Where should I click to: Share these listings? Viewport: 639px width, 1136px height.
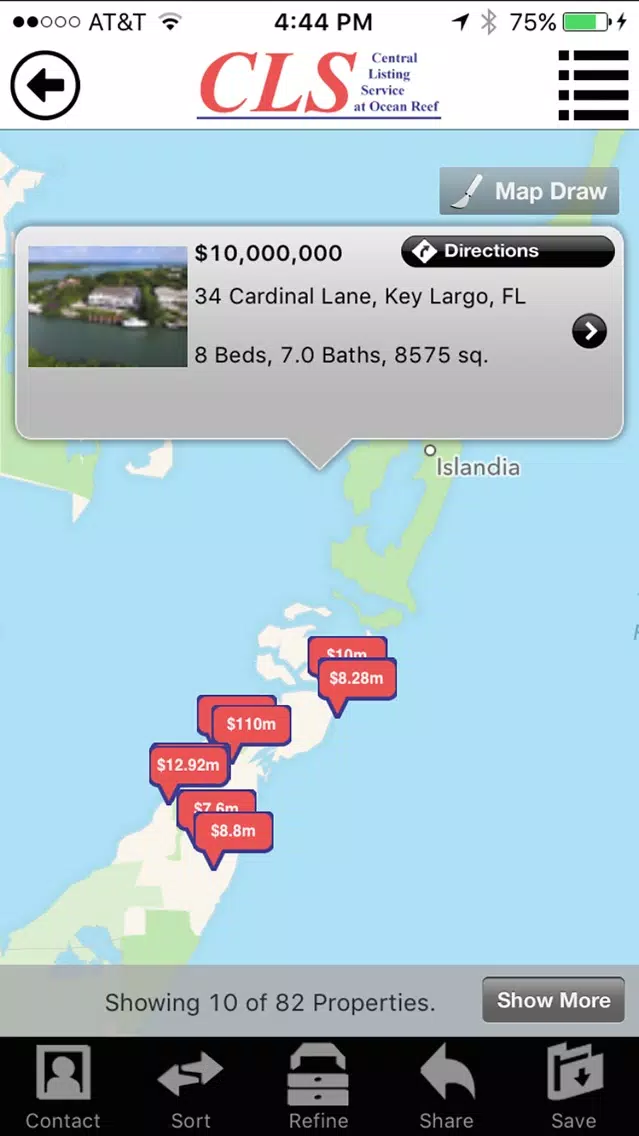446,1087
